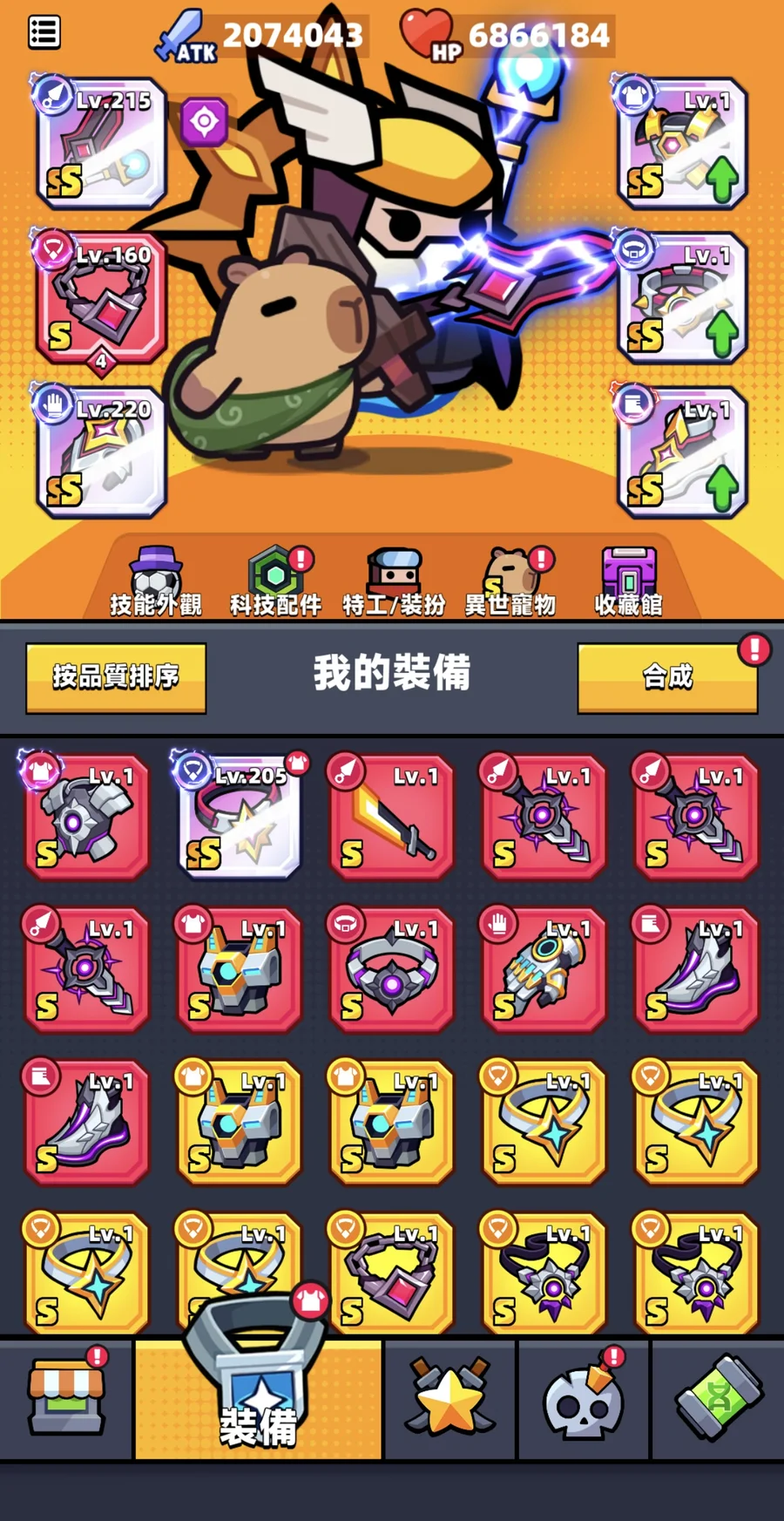Tap the 合成 merge button
The height and width of the screenshot is (1521, 784).
pyautogui.click(x=667, y=677)
